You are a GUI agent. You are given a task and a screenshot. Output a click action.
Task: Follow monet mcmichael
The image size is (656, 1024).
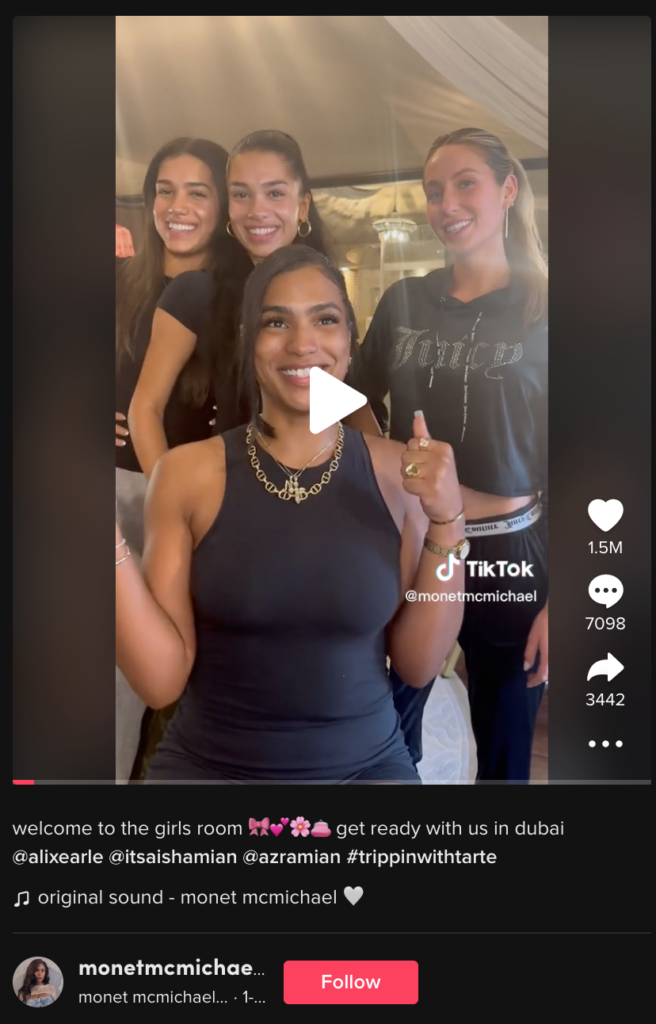point(350,982)
